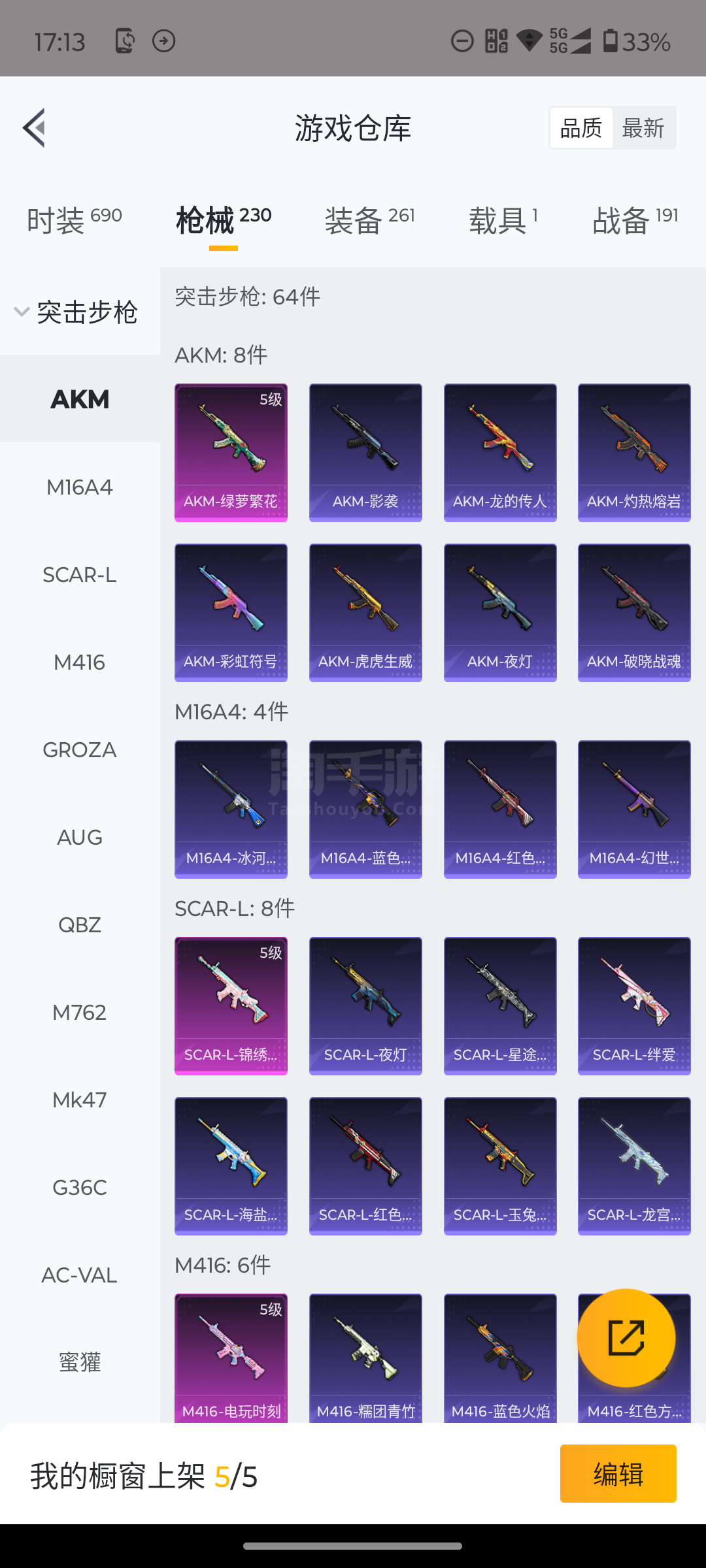Go back using the top-left arrow
The width and height of the screenshot is (706, 1568).
34,127
